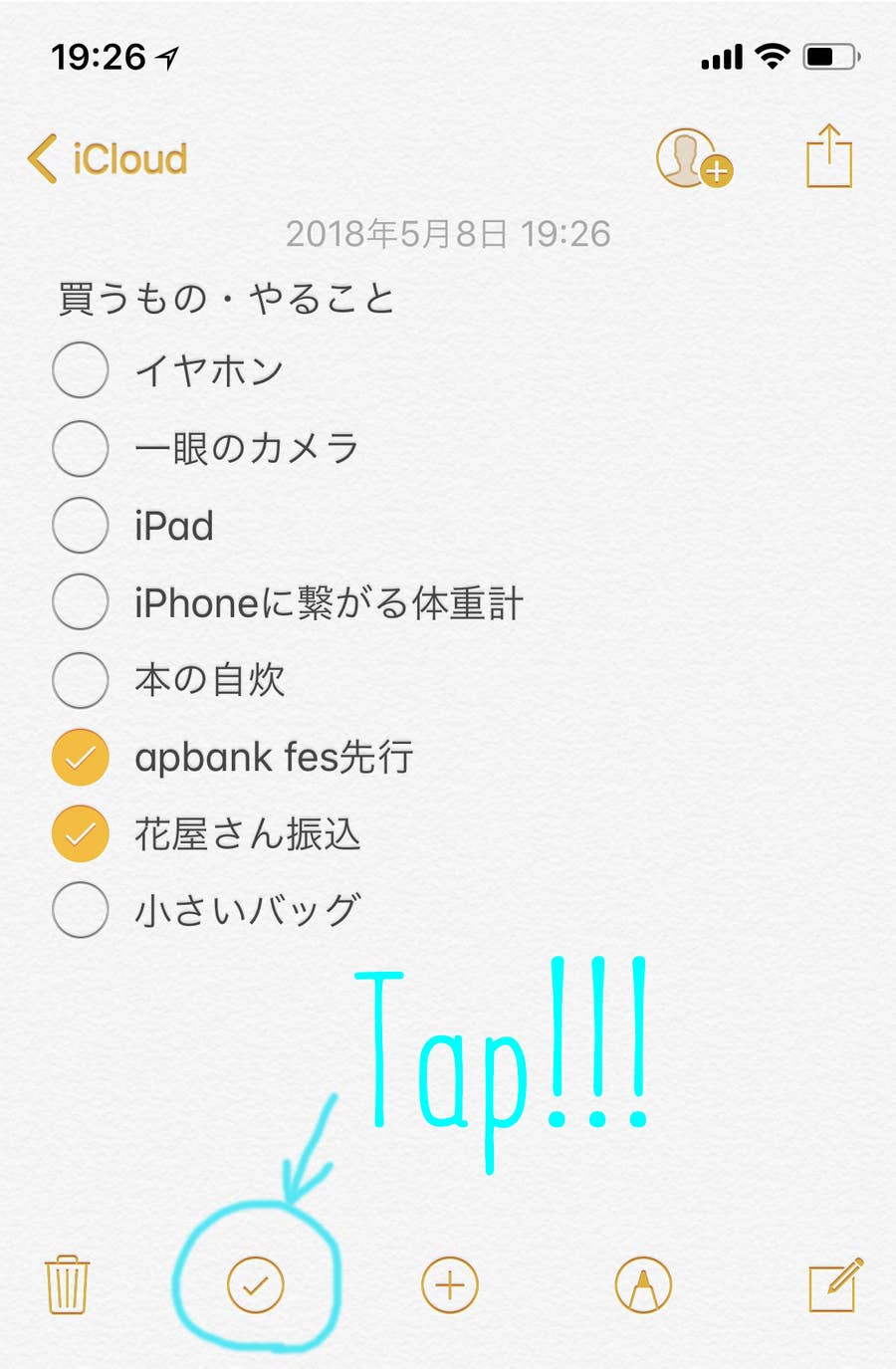Viewport: 896px width, 1369px height.
Task: Uncheck the apbank fes先行 item
Action: point(81,757)
